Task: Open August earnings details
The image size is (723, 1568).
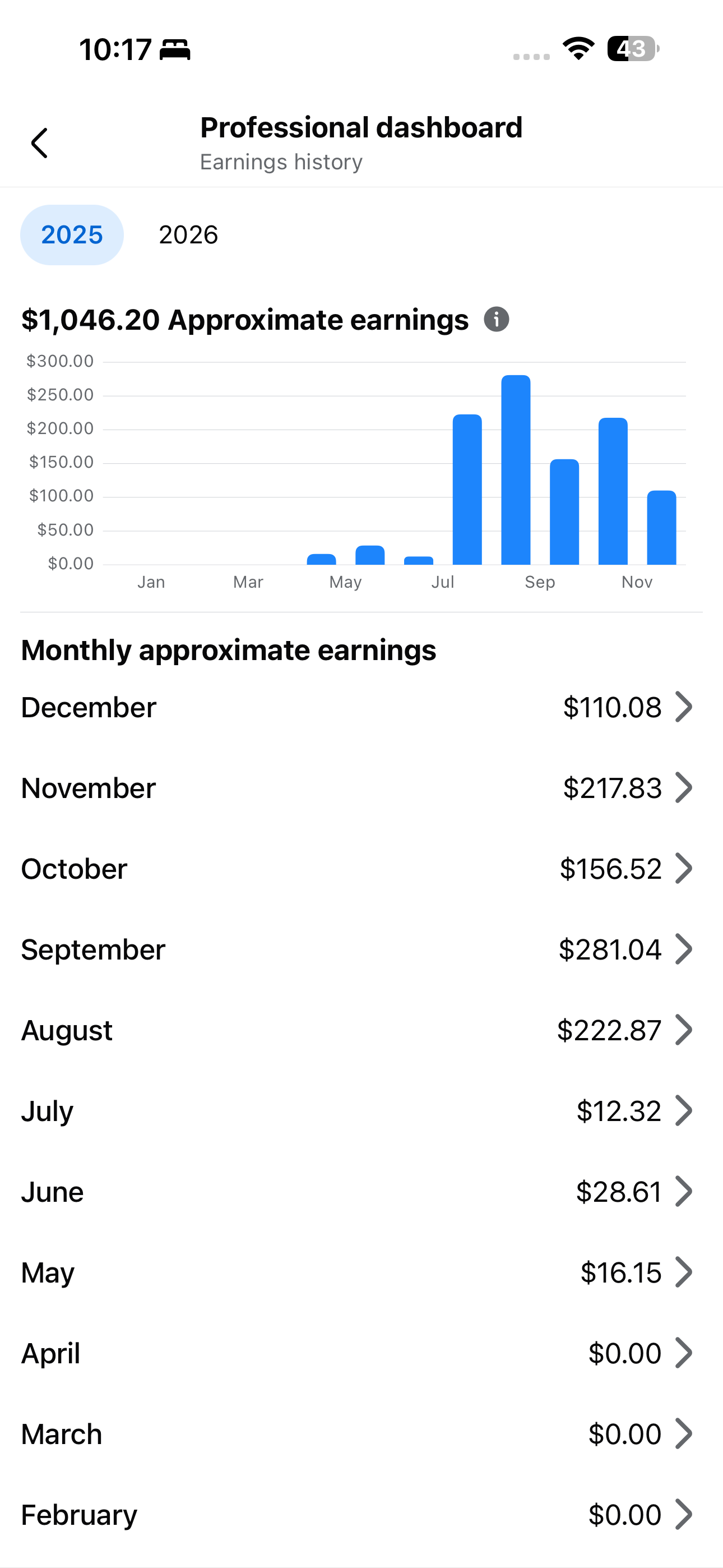Action: click(361, 1030)
